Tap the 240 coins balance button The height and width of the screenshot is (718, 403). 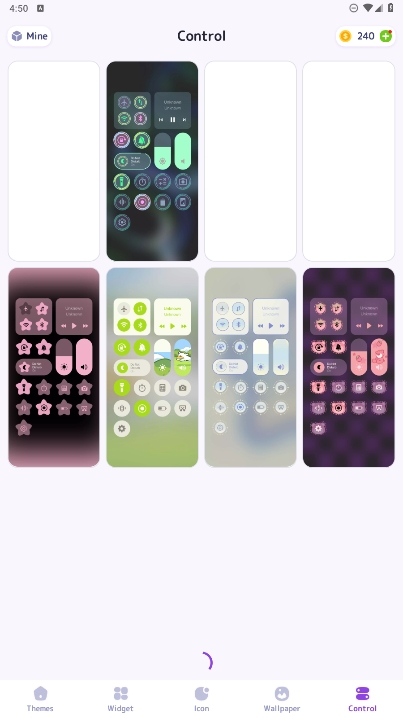[366, 36]
